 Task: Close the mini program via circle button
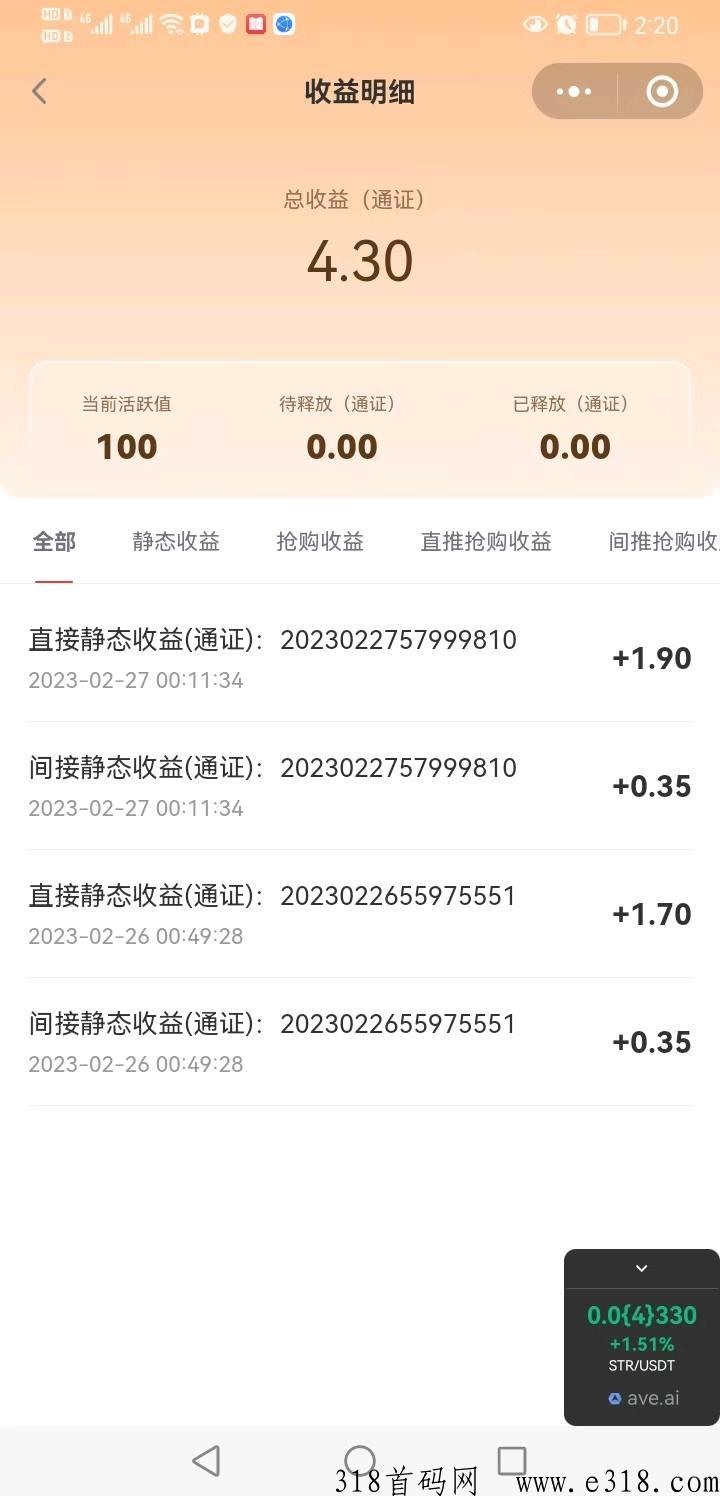[x=662, y=92]
